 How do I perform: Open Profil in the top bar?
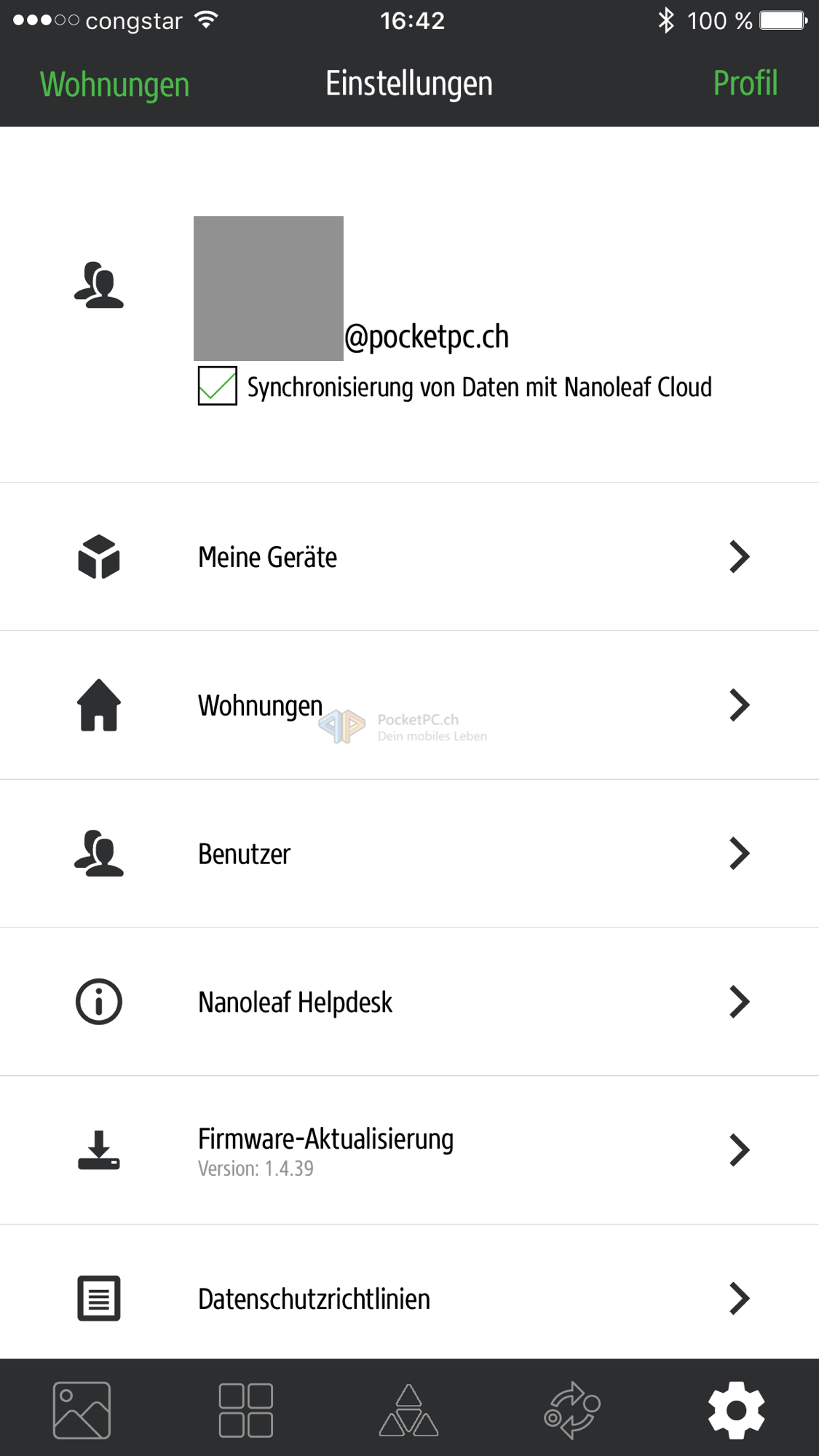[745, 84]
